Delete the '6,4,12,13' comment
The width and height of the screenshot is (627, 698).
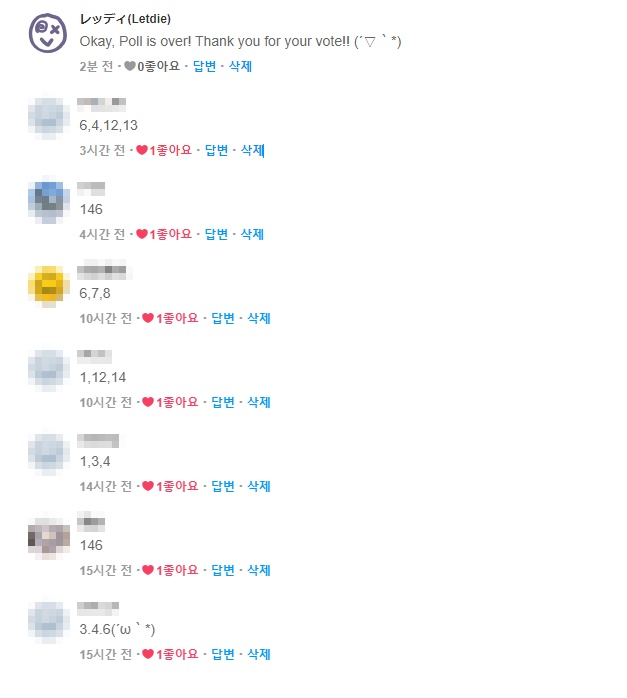pyautogui.click(x=252, y=150)
